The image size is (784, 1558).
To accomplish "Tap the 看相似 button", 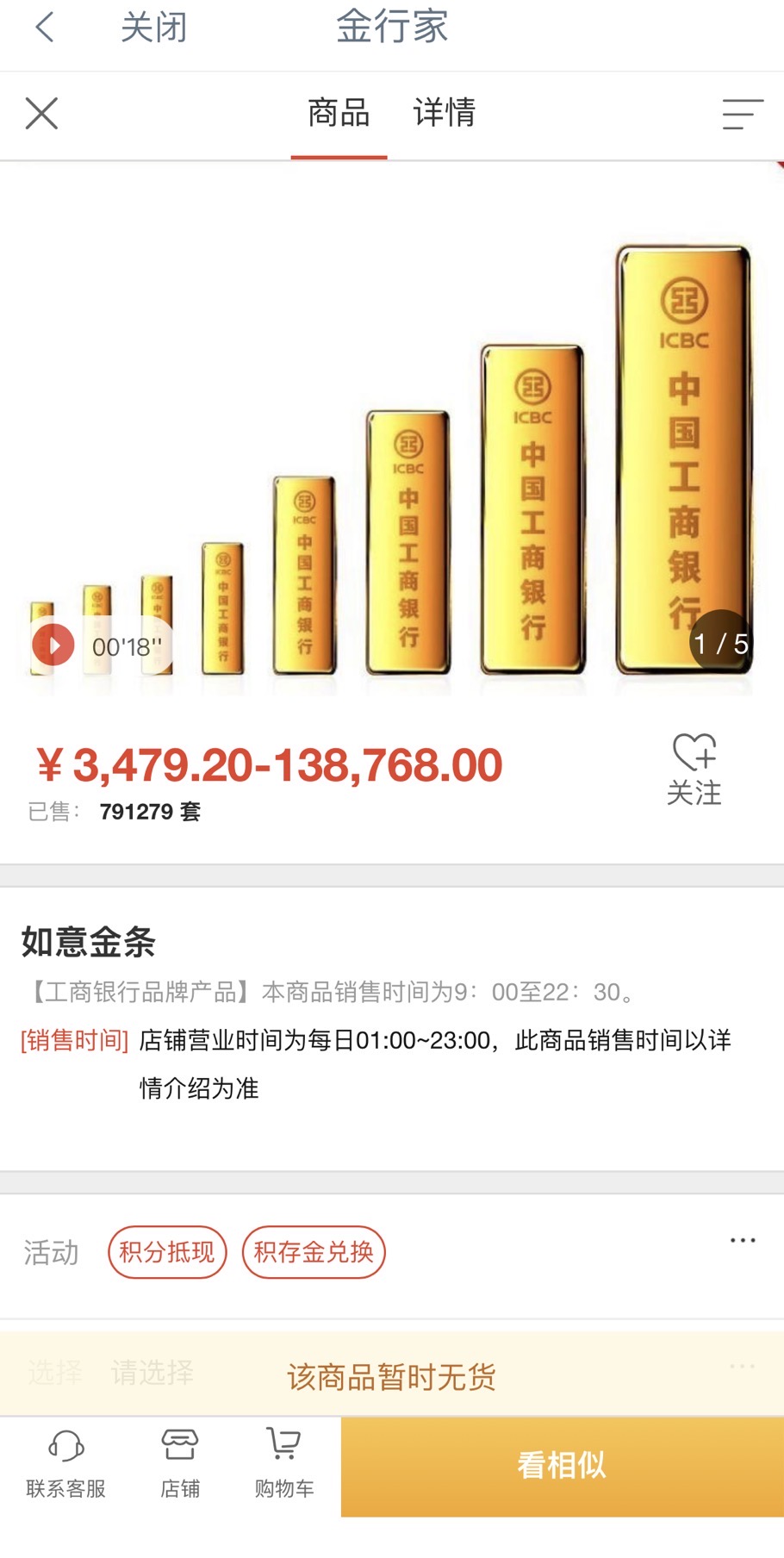I will click(561, 1463).
